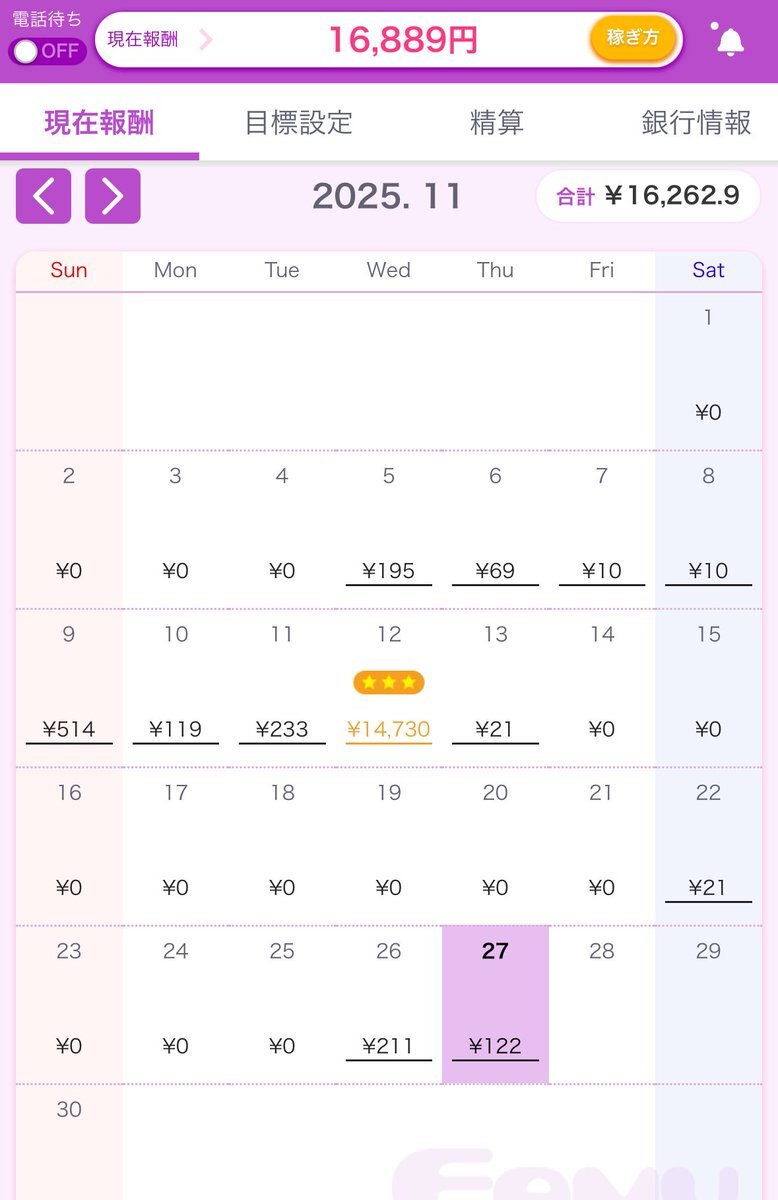This screenshot has width=778, height=1200.
Task: View the ¥69 earnings on the 6th
Action: click(495, 571)
